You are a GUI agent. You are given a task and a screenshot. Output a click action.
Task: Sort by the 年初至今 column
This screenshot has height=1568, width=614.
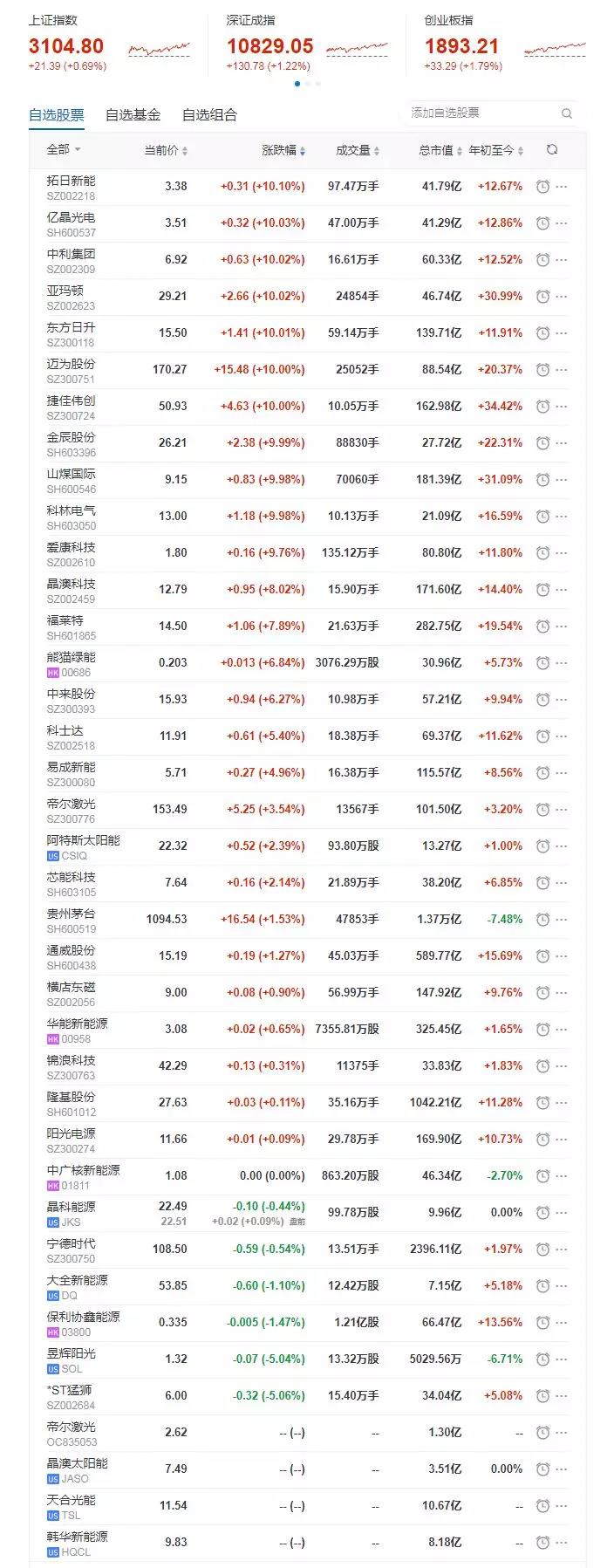[496, 151]
